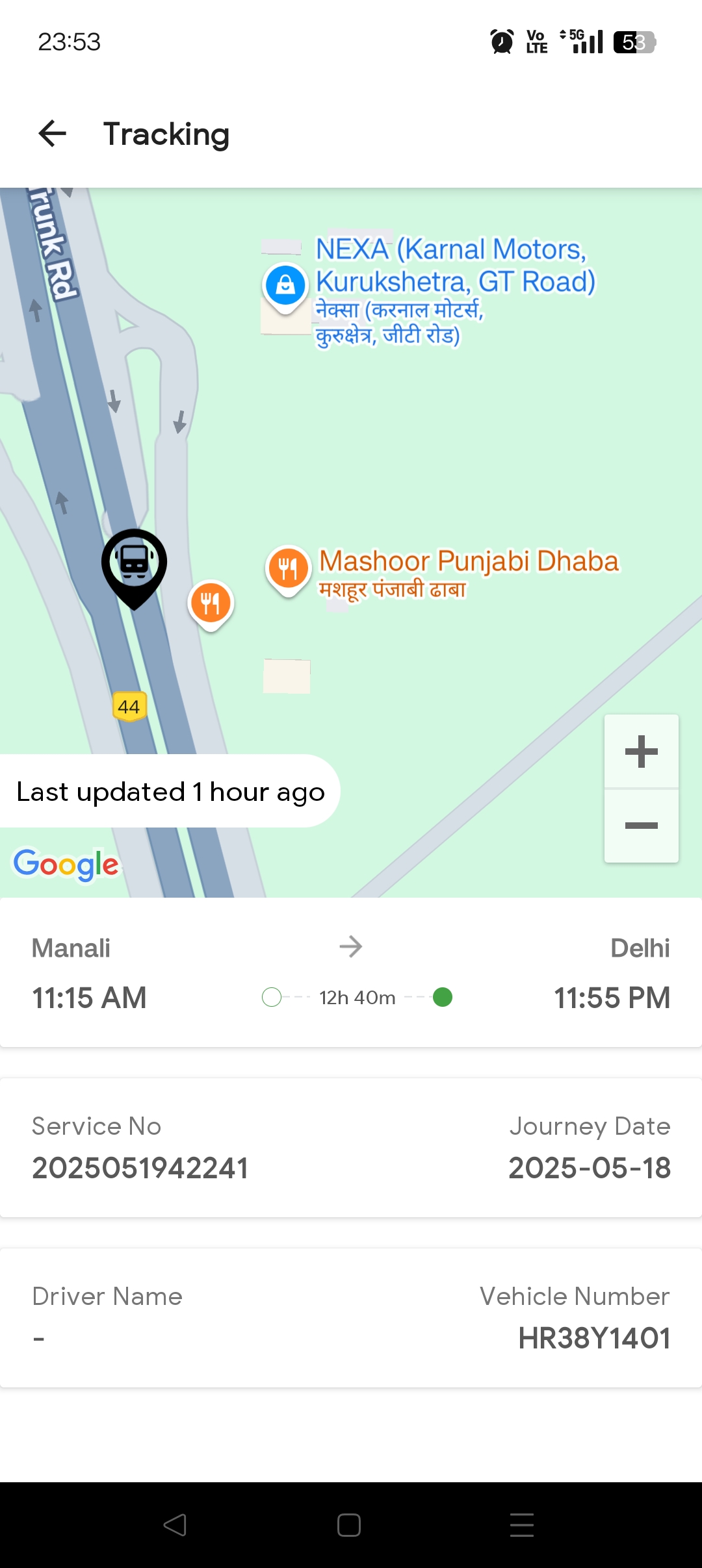The width and height of the screenshot is (702, 1568).
Task: Tap the bus location marker
Action: 134,563
